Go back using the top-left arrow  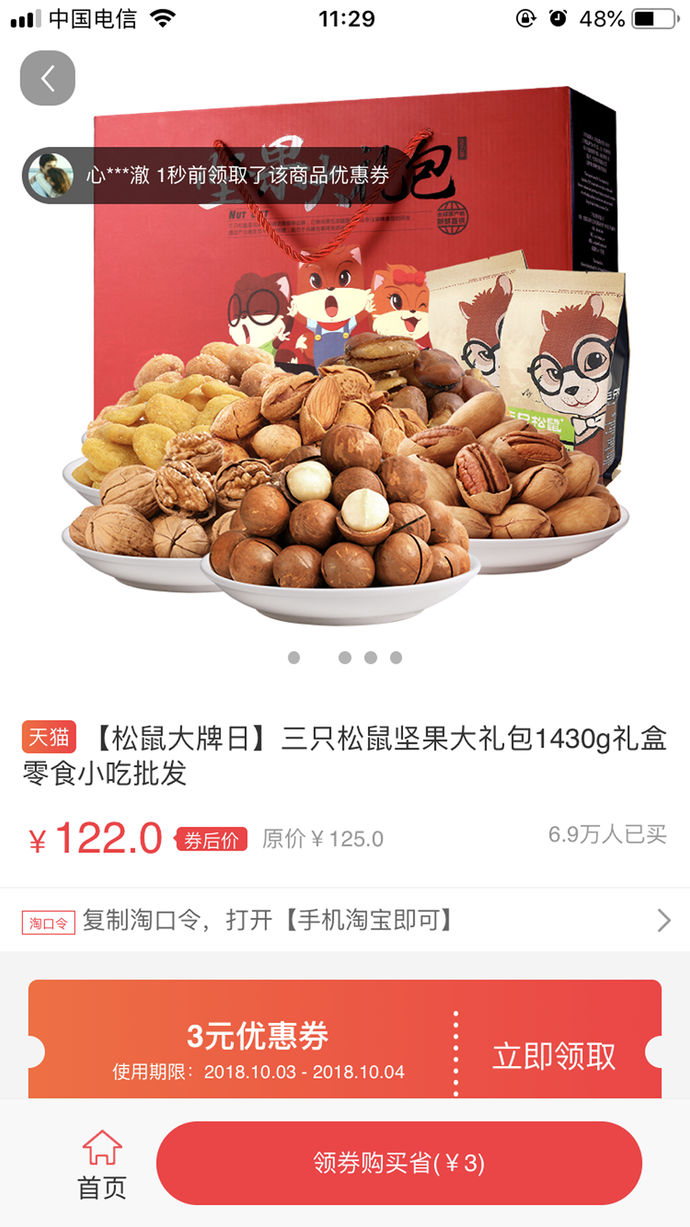coord(47,78)
